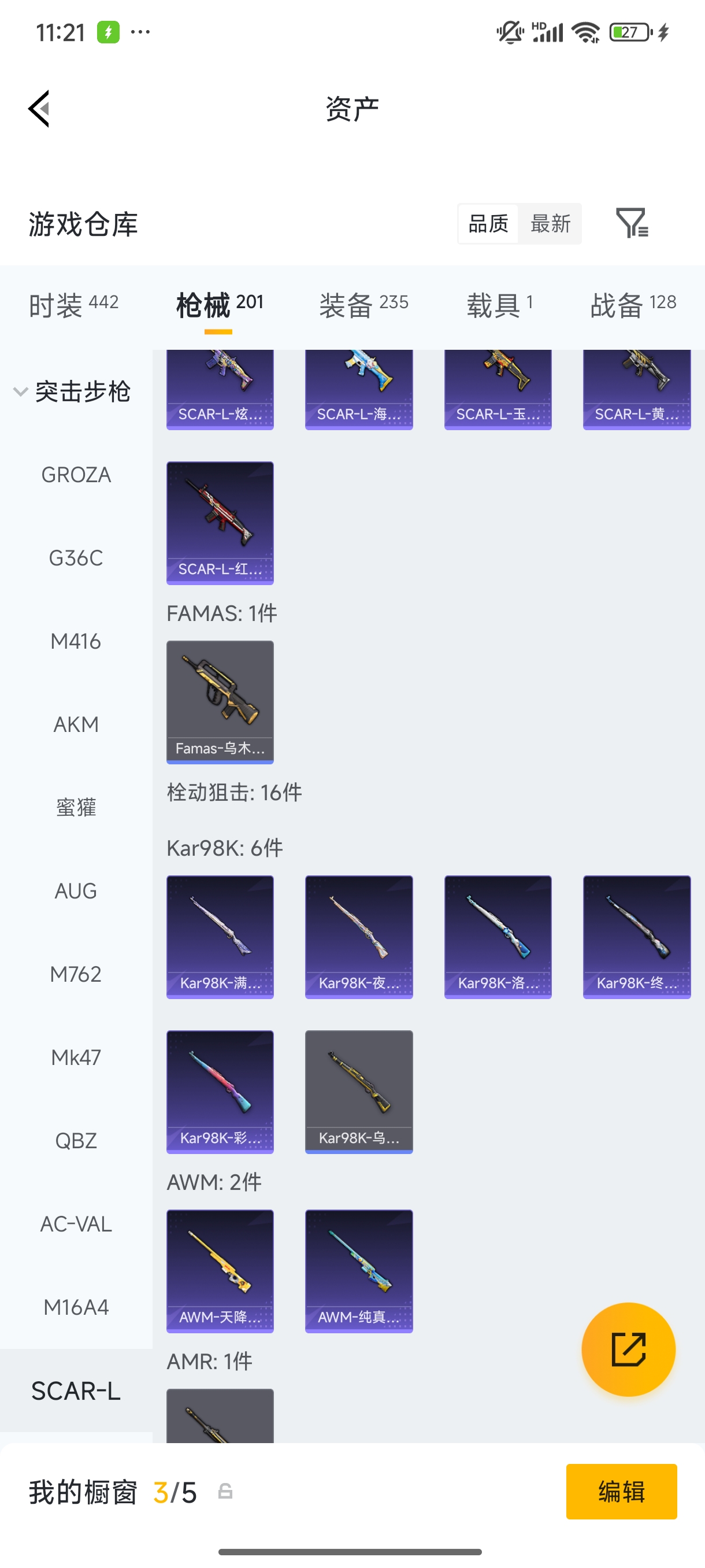Image resolution: width=705 pixels, height=1568 pixels.
Task: Tap the orange share floating button
Action: pyautogui.click(x=628, y=1349)
